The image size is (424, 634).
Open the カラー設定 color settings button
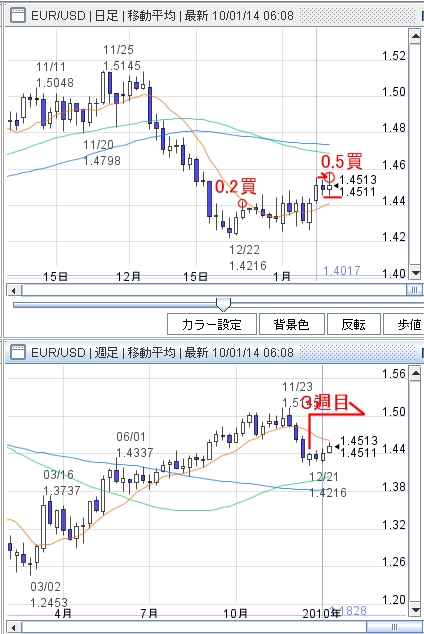point(212,324)
